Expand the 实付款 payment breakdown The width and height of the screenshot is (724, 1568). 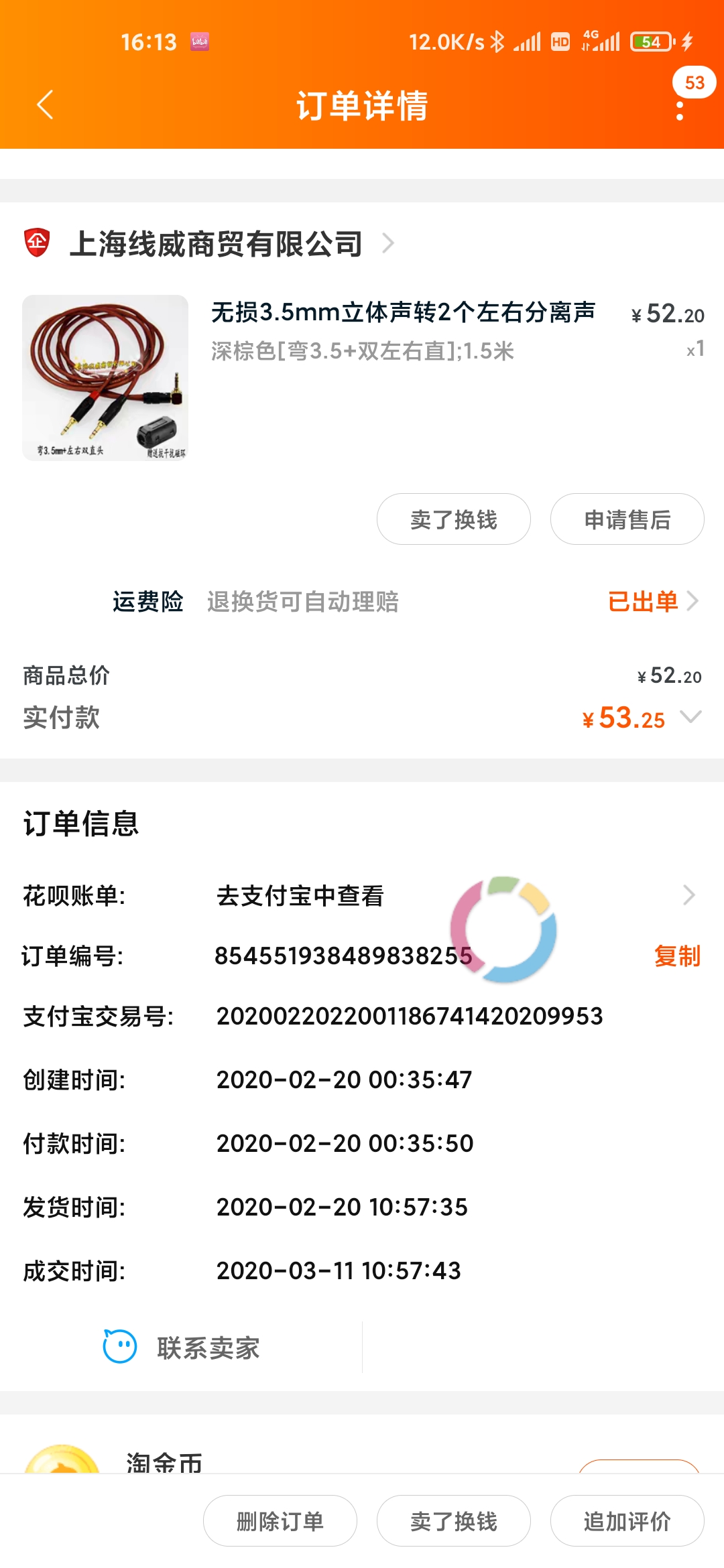(x=690, y=717)
